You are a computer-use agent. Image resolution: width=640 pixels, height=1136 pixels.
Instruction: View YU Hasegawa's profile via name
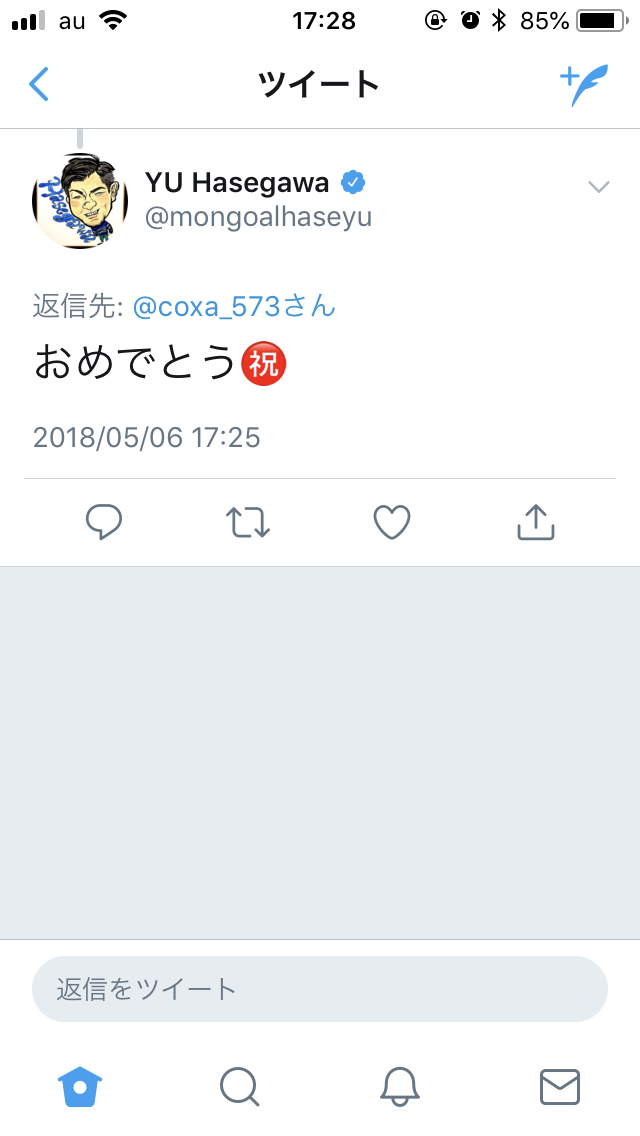[237, 183]
